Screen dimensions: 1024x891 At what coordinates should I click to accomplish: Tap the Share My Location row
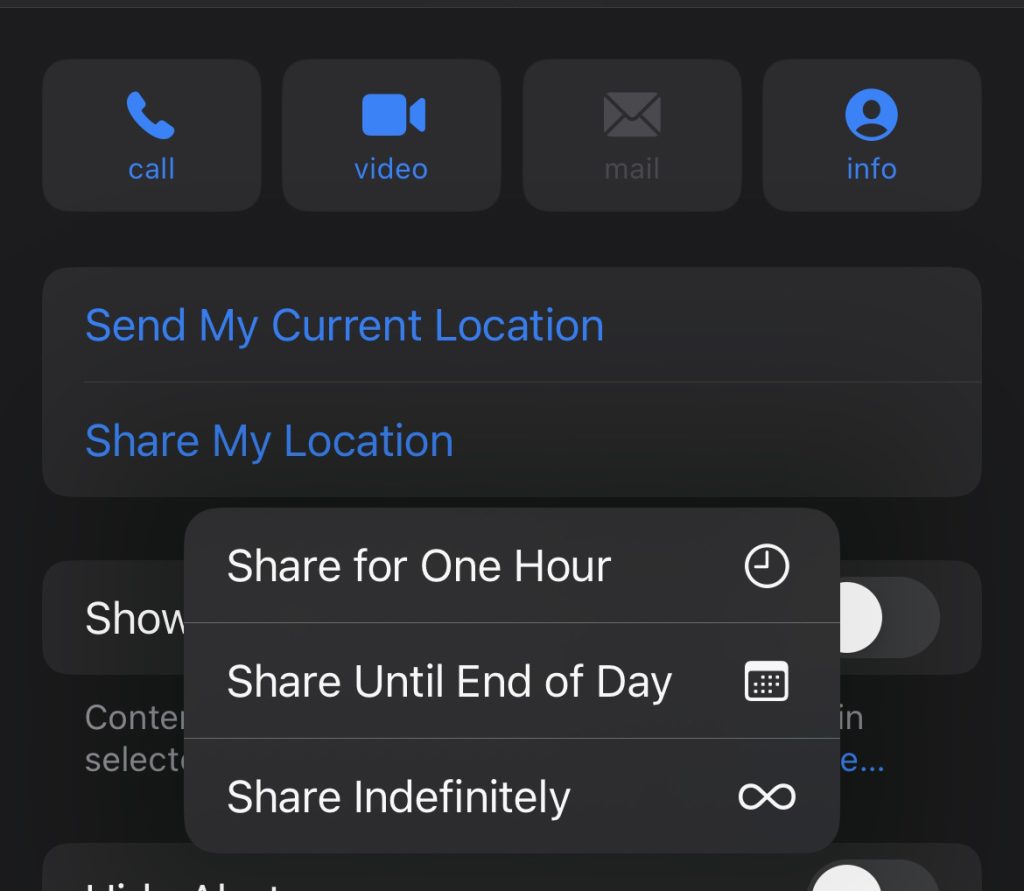point(270,441)
